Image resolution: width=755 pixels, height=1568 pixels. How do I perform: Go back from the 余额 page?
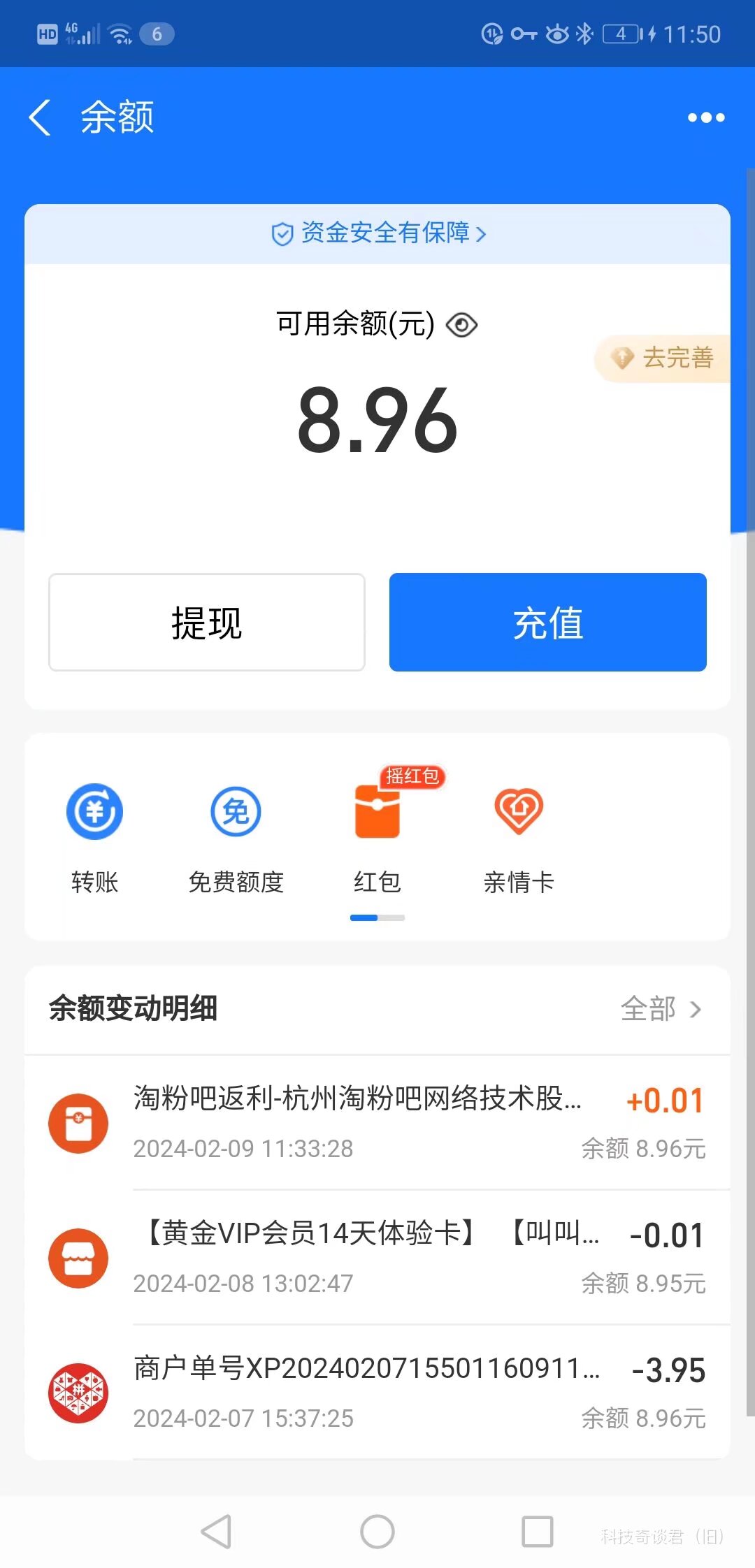point(41,117)
